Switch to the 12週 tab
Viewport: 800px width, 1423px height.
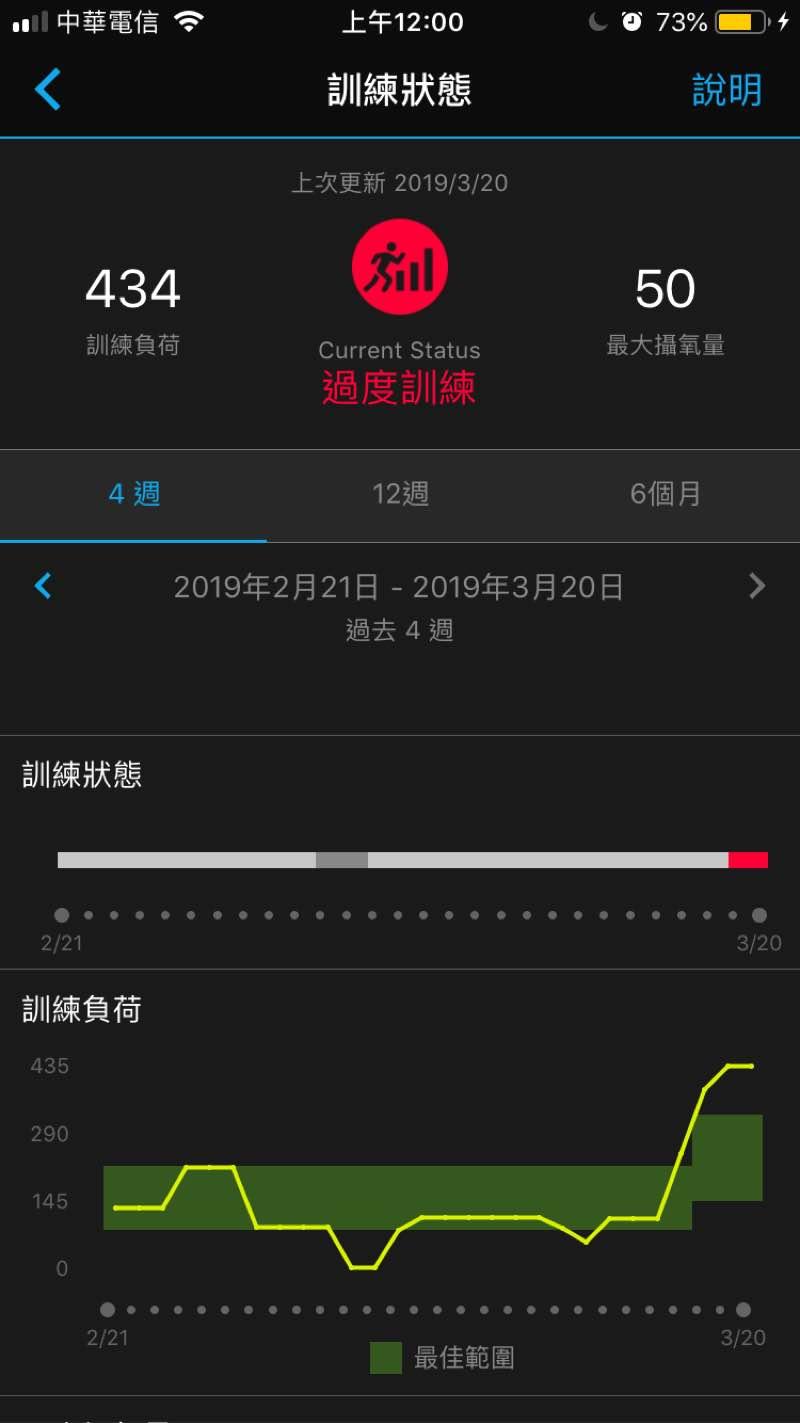[x=400, y=494]
